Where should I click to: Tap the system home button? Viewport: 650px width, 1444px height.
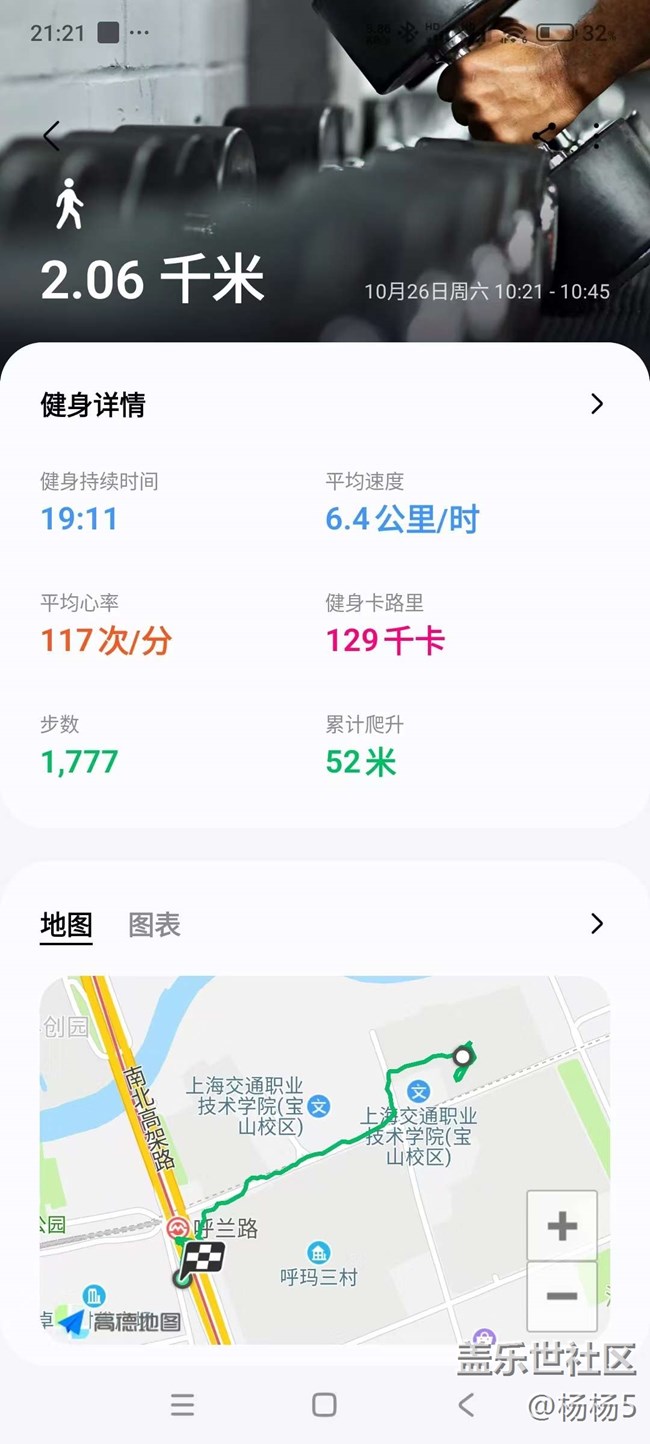point(324,1405)
